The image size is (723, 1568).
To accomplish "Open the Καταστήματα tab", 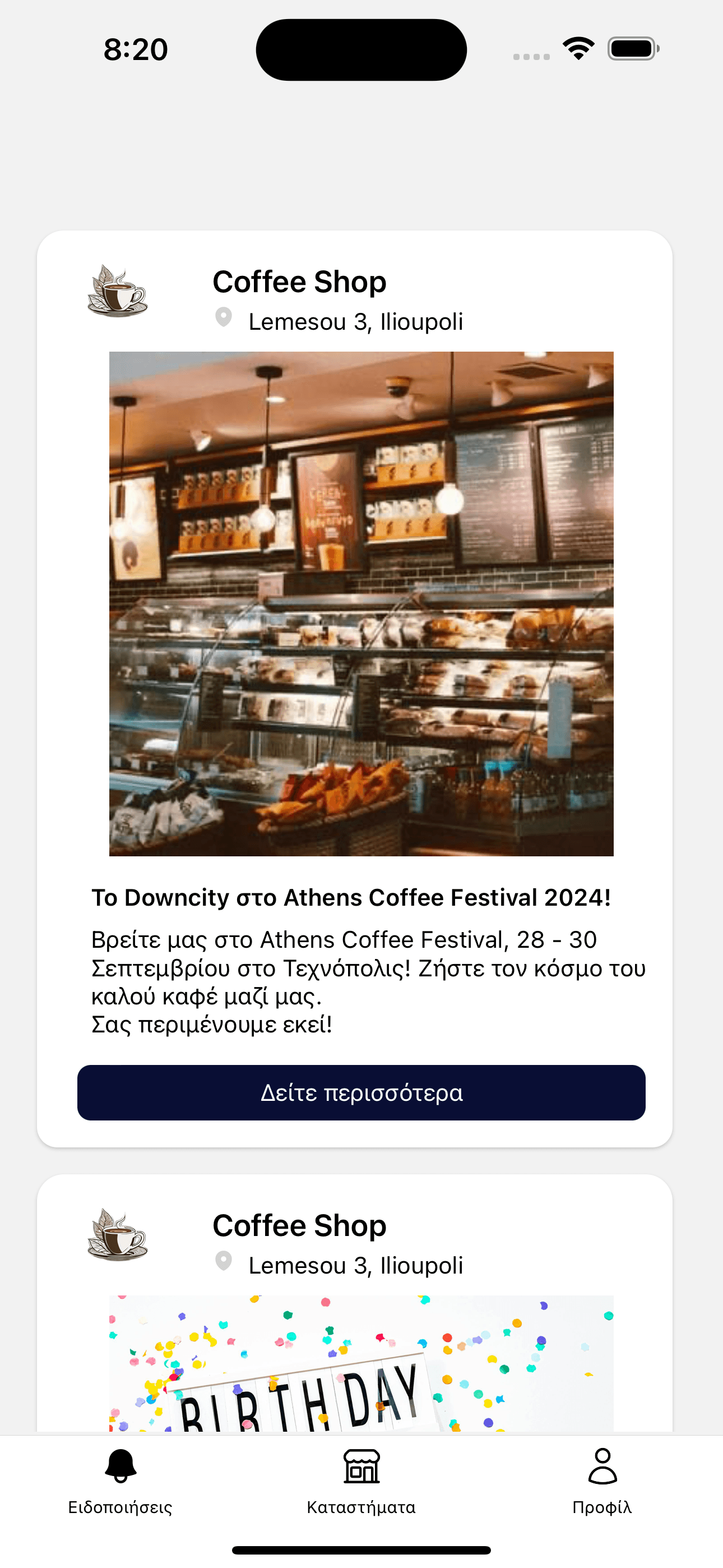I will click(361, 1481).
